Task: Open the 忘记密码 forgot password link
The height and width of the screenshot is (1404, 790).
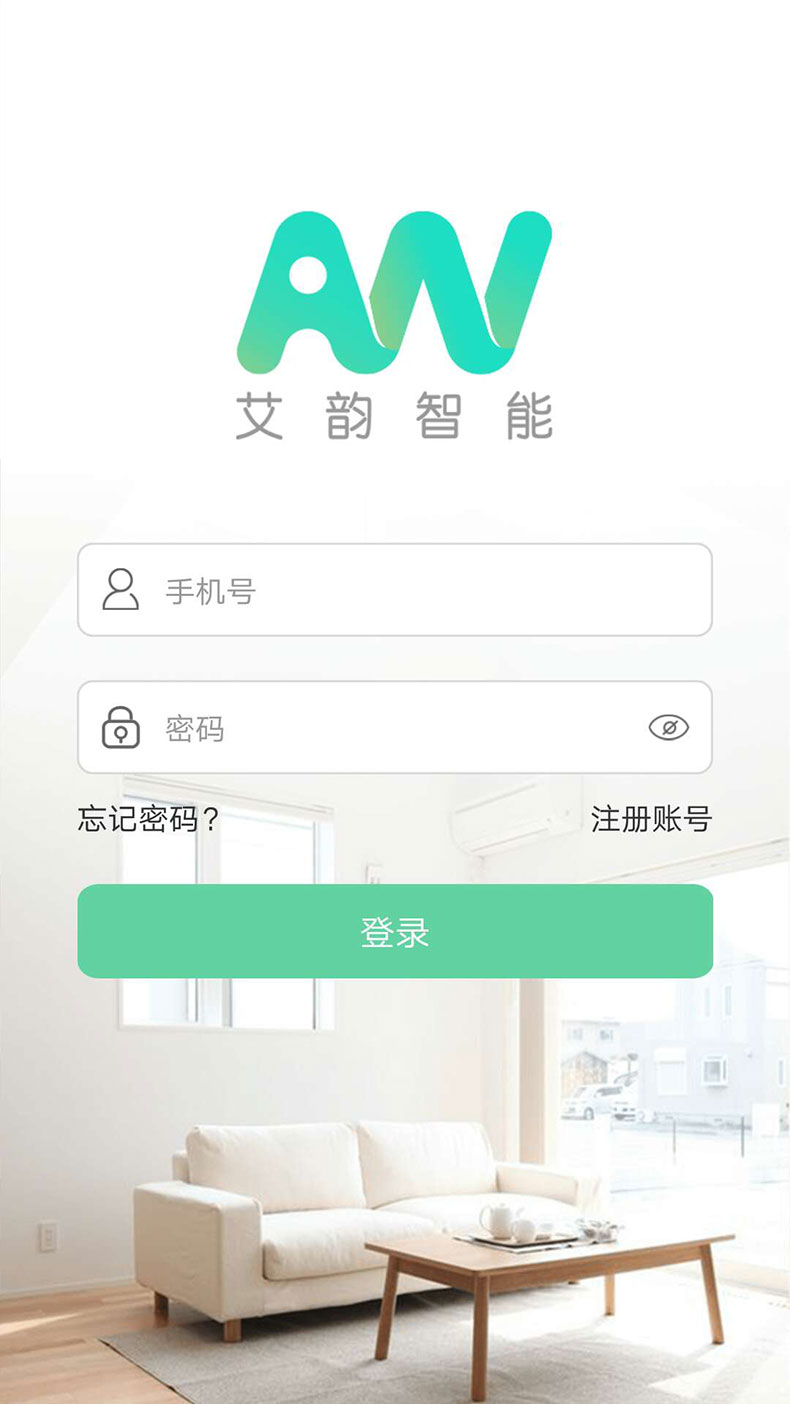Action: pos(148,820)
